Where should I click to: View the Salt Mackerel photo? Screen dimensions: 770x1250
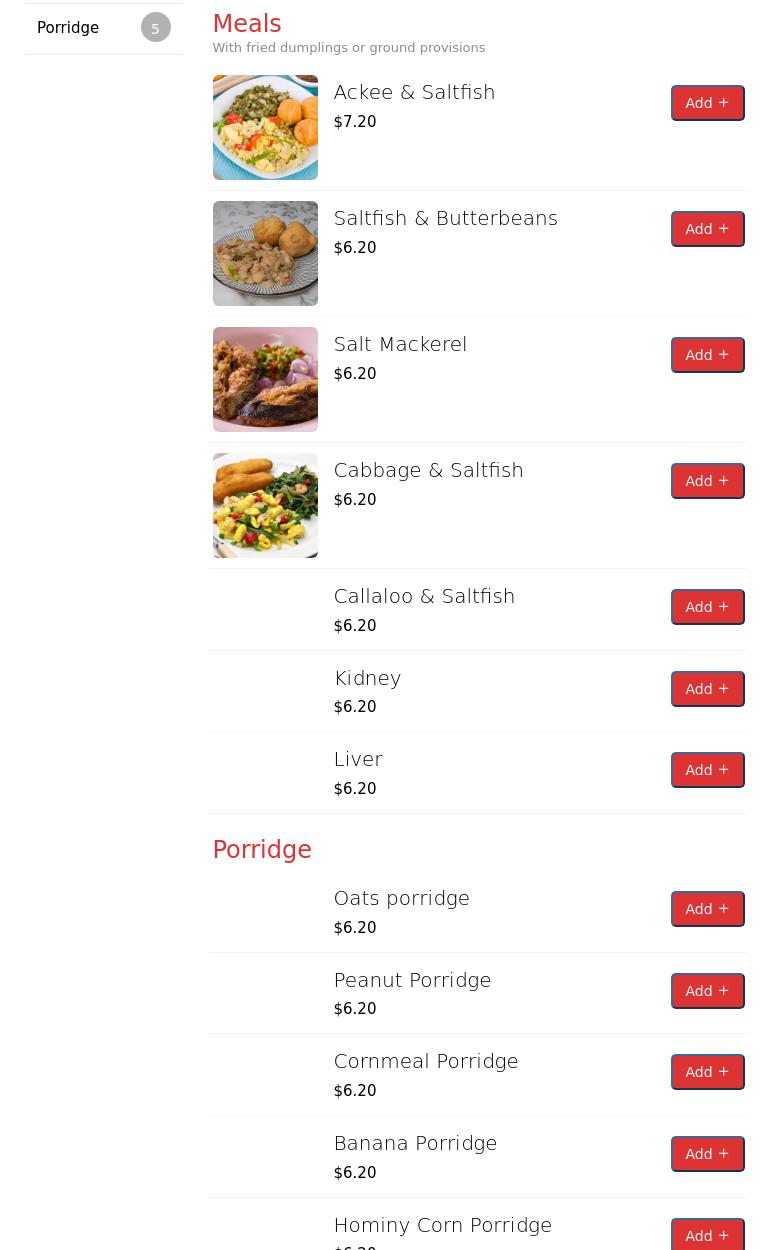click(265, 379)
